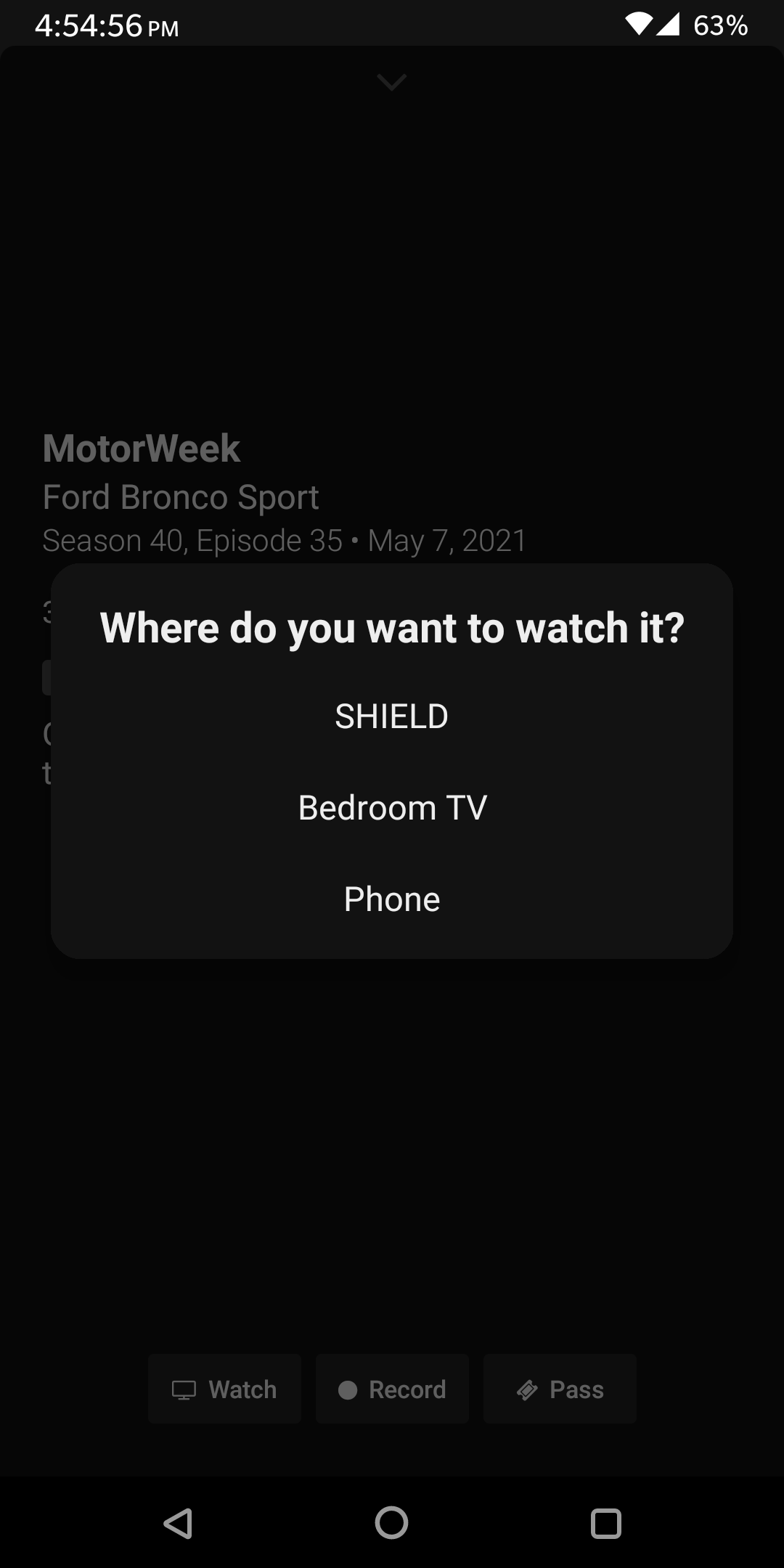Screen dimensions: 784x1568
Task: Tap the system back button
Action: (178, 1523)
